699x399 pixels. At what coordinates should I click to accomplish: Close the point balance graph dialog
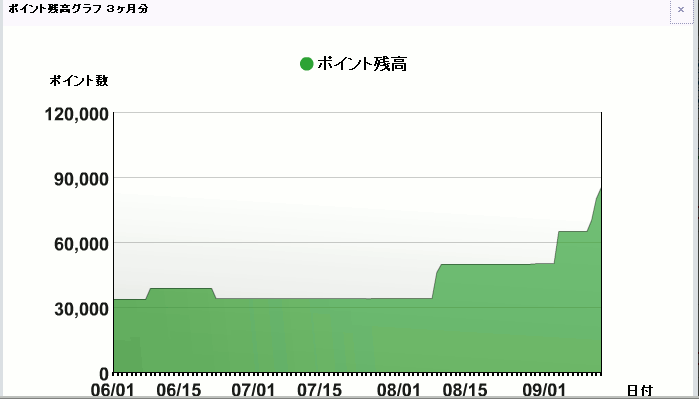pos(681,10)
